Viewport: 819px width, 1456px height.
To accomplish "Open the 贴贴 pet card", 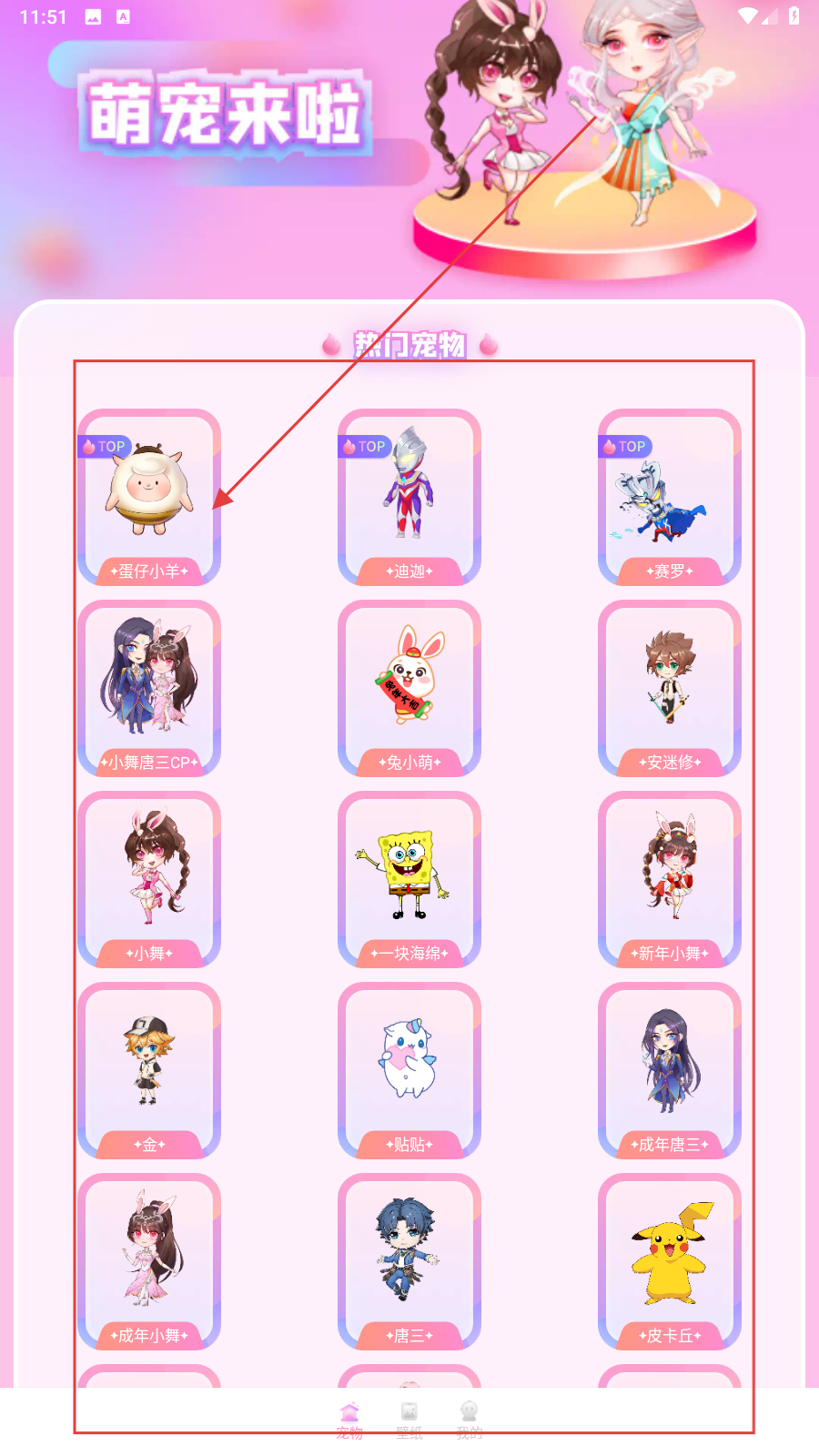I will pos(409,1070).
